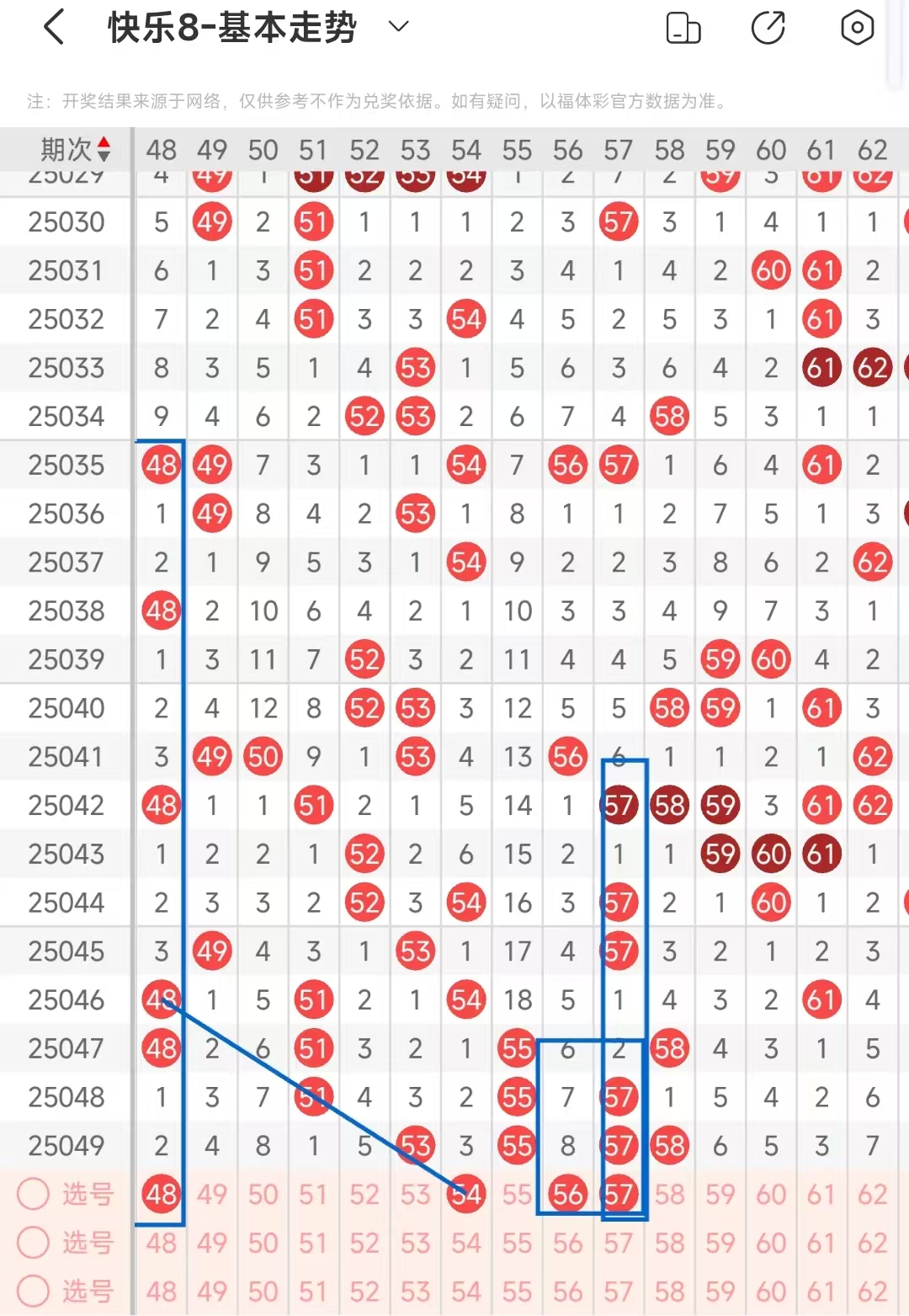Pick number 60 in second 选号 row
909x1316 pixels.
point(771,1243)
